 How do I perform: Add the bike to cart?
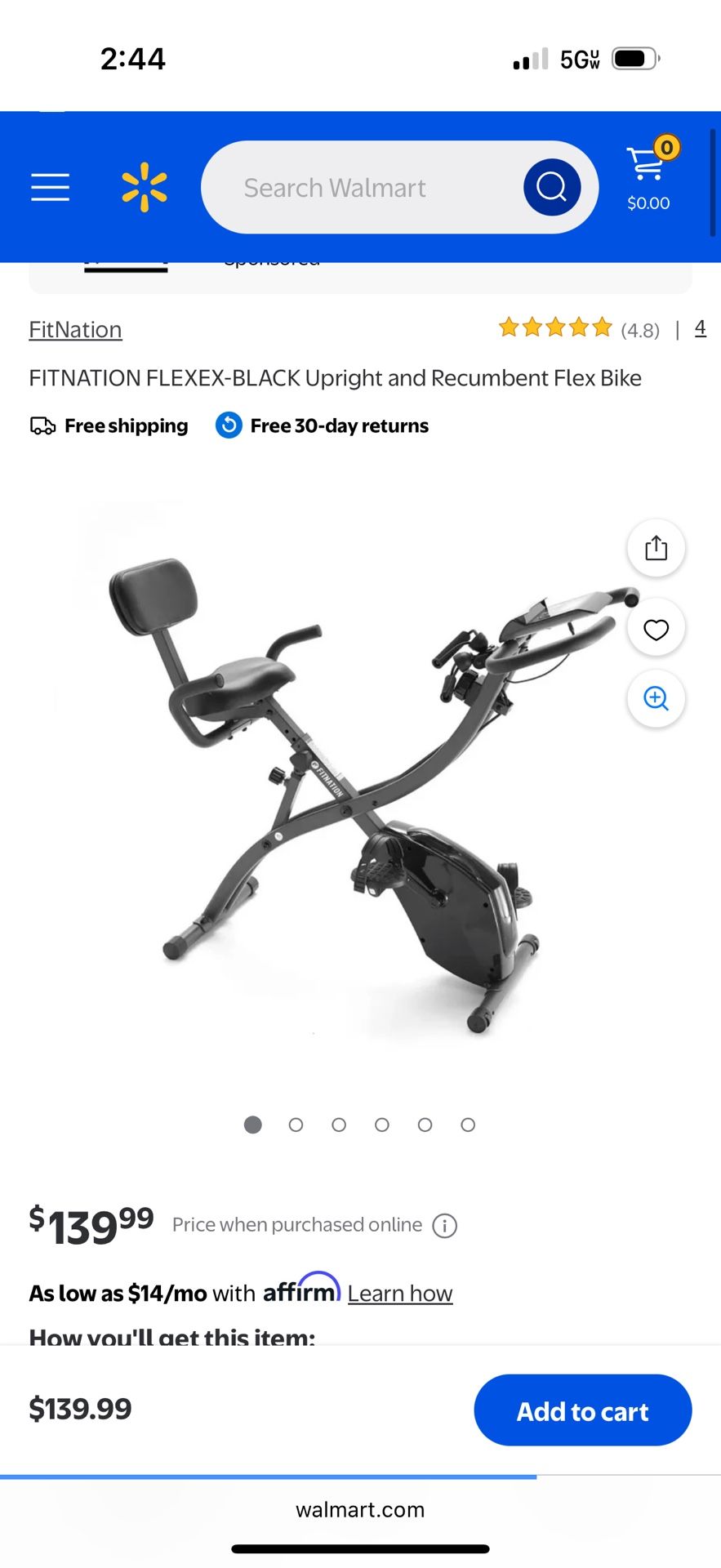582,1410
